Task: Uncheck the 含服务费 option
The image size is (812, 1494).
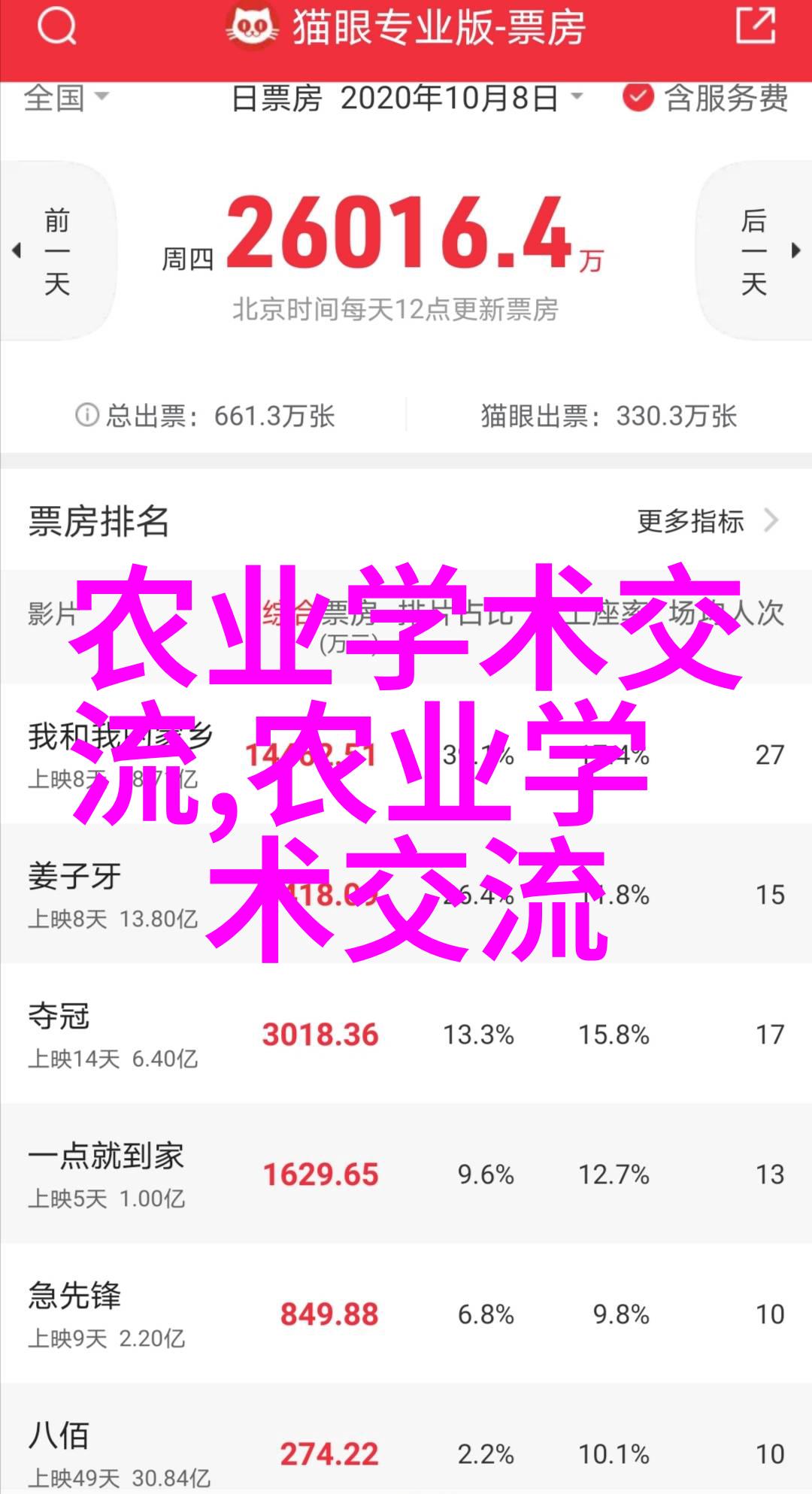Action: pyautogui.click(x=638, y=98)
